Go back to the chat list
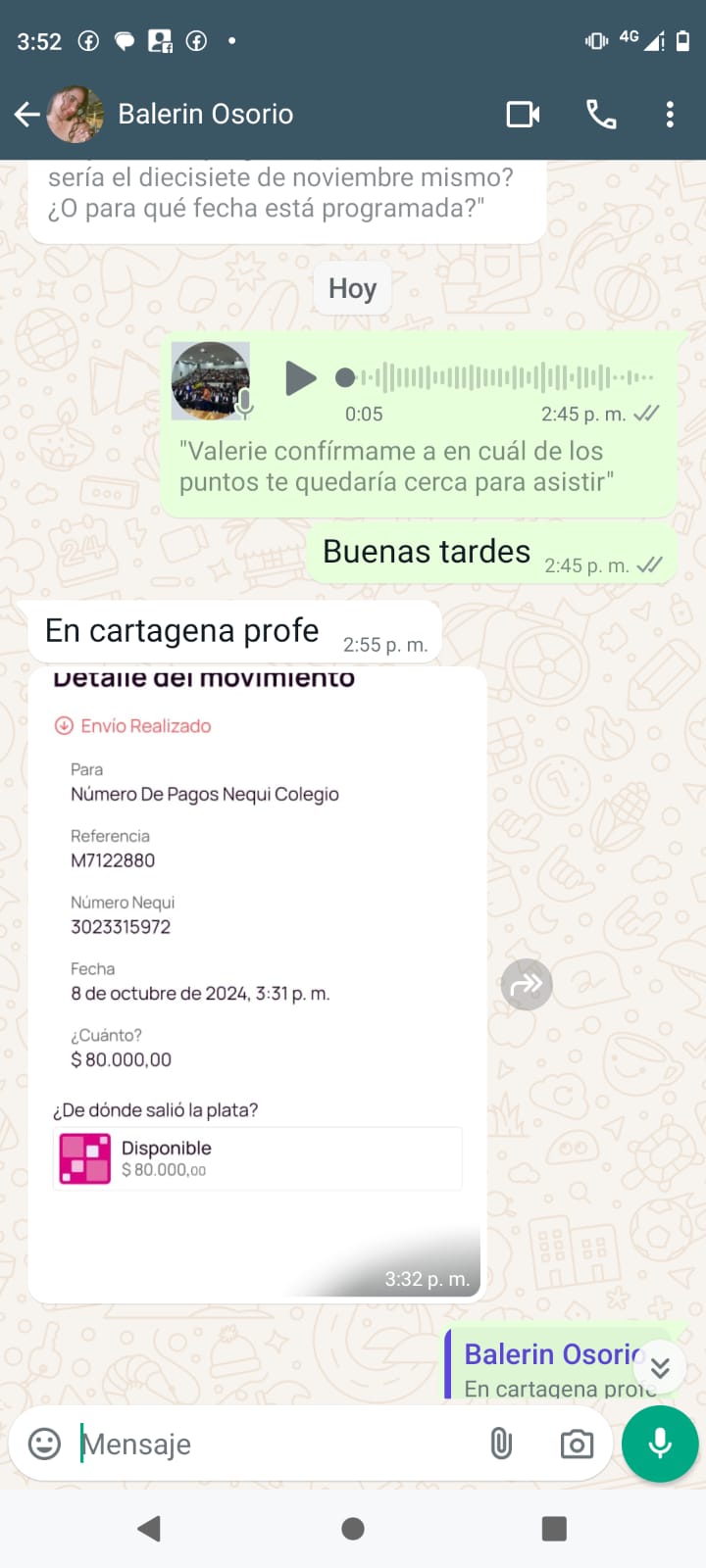This screenshot has width=706, height=1568. point(27,115)
